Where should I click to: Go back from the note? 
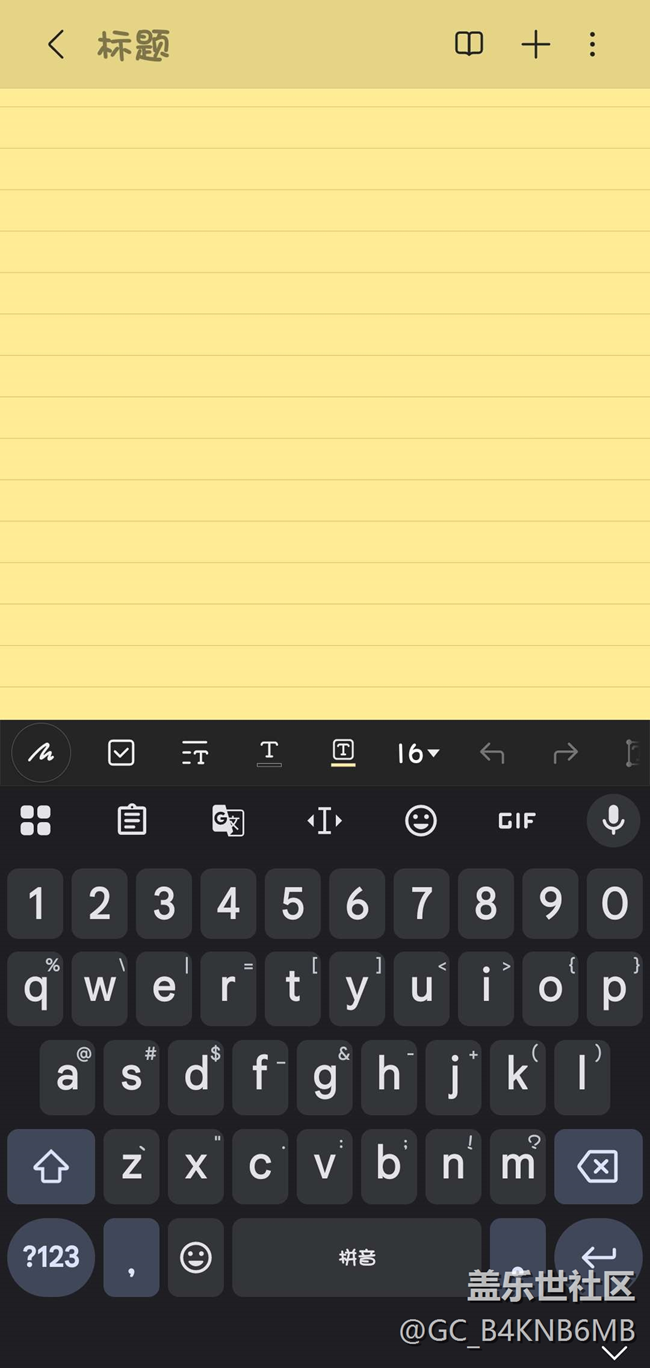(x=56, y=44)
